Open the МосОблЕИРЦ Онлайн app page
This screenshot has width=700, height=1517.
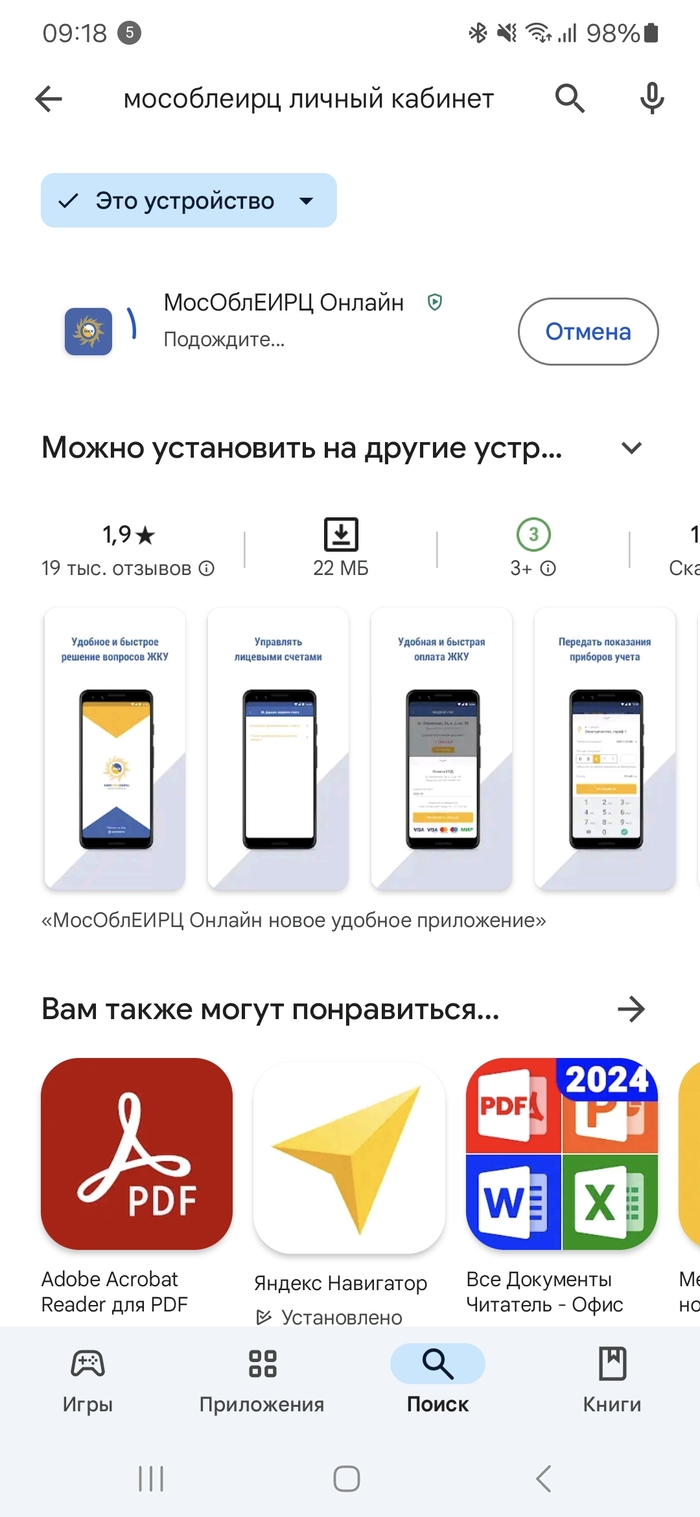pyautogui.click(x=284, y=303)
